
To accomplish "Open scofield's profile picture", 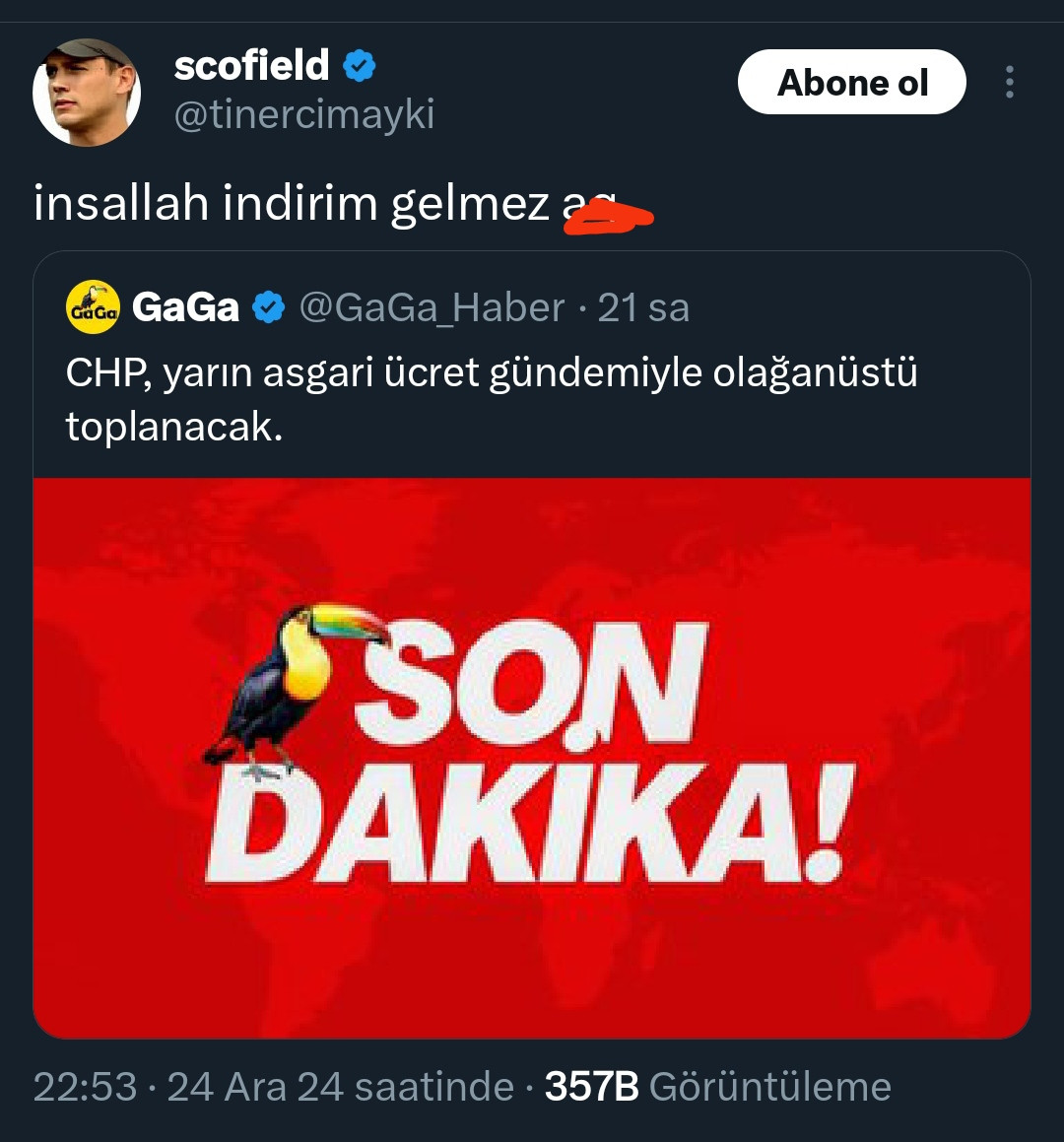I will [x=87, y=93].
